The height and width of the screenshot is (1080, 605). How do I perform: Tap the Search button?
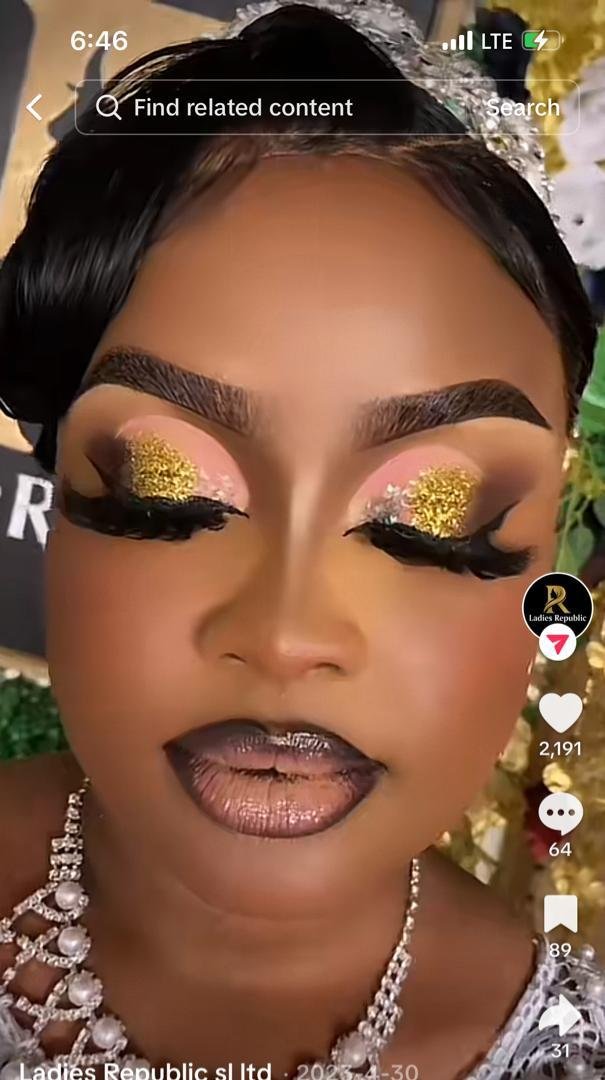tap(522, 108)
